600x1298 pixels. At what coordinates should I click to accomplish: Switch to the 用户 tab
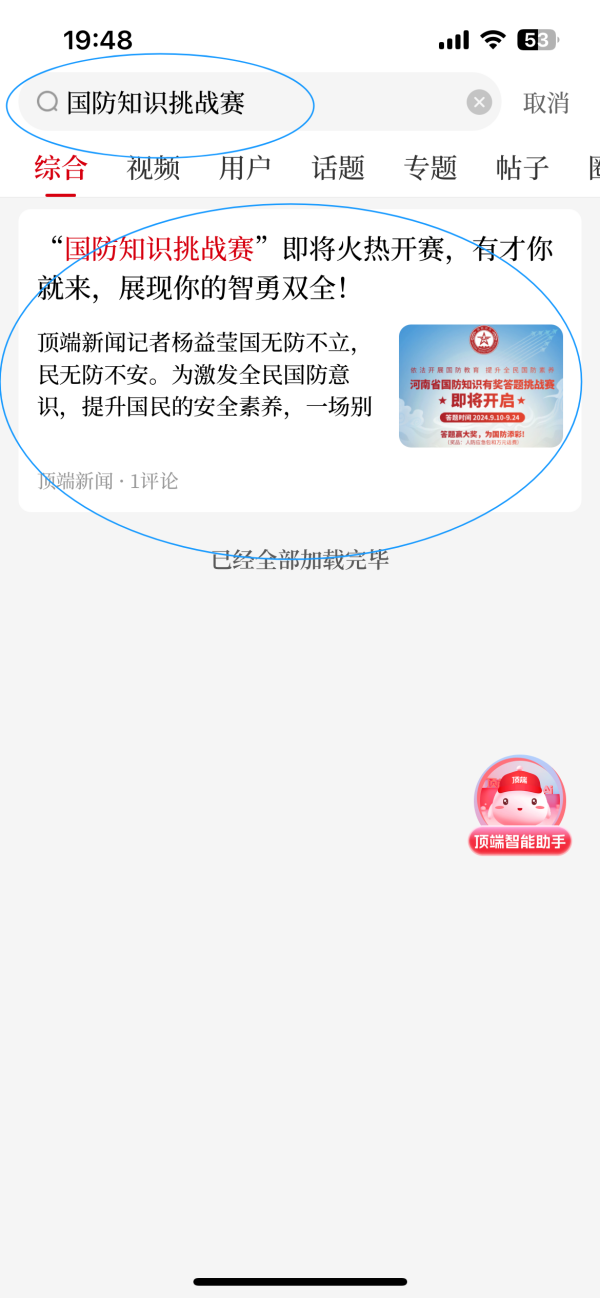pos(245,167)
